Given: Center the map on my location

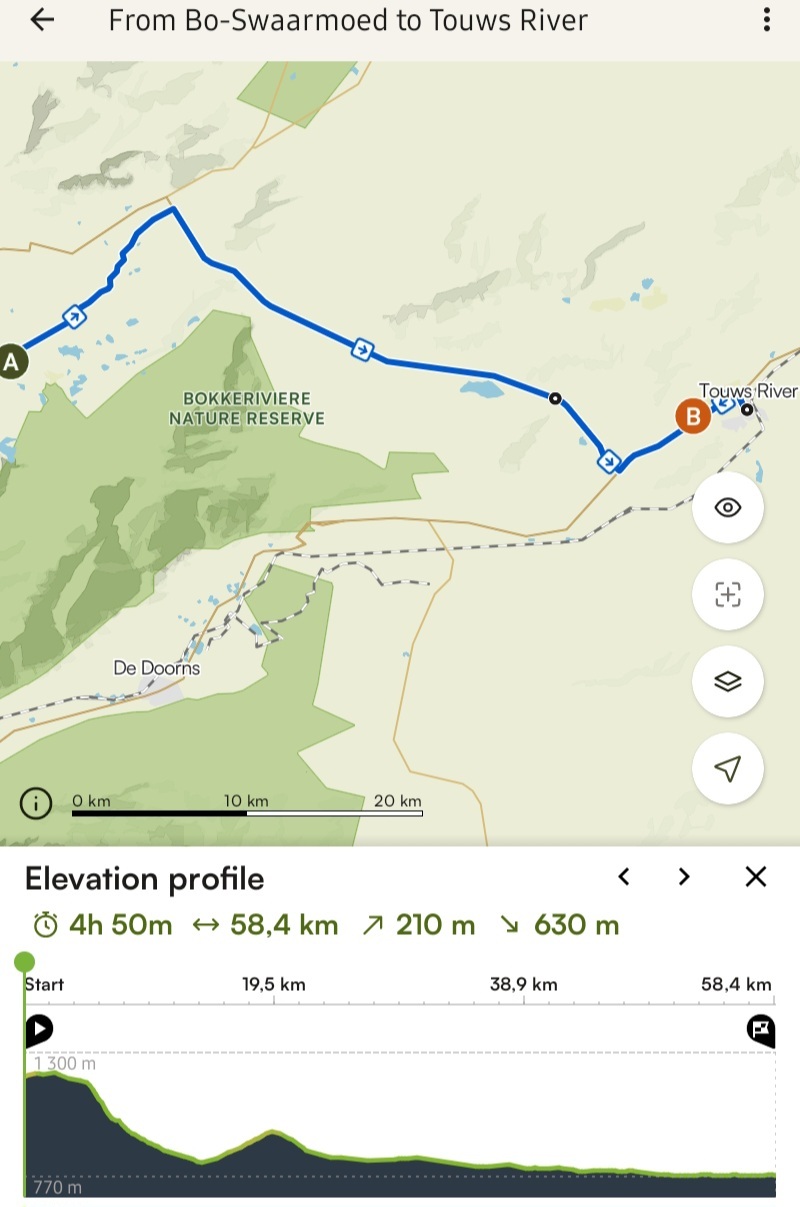Looking at the screenshot, I should click(728, 768).
